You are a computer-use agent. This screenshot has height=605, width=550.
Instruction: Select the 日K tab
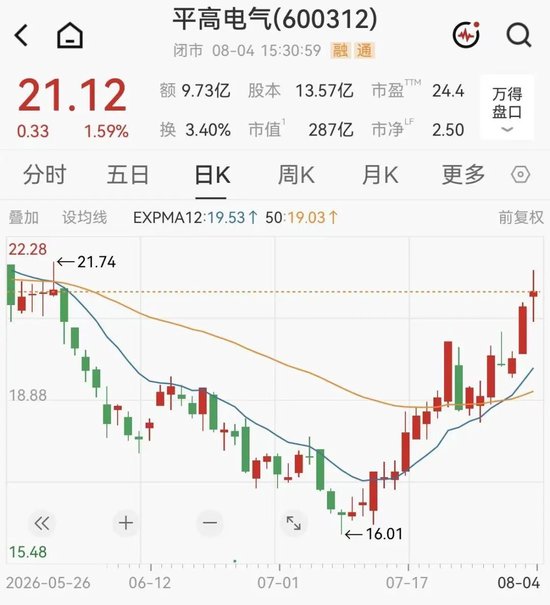click(x=213, y=174)
